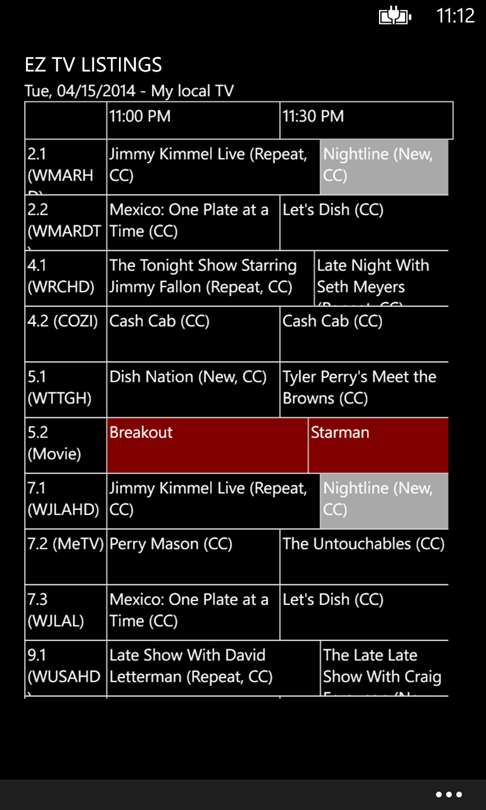Open Nightline on channel 2.1 WMARHD
The height and width of the screenshot is (810, 486).
(x=384, y=167)
